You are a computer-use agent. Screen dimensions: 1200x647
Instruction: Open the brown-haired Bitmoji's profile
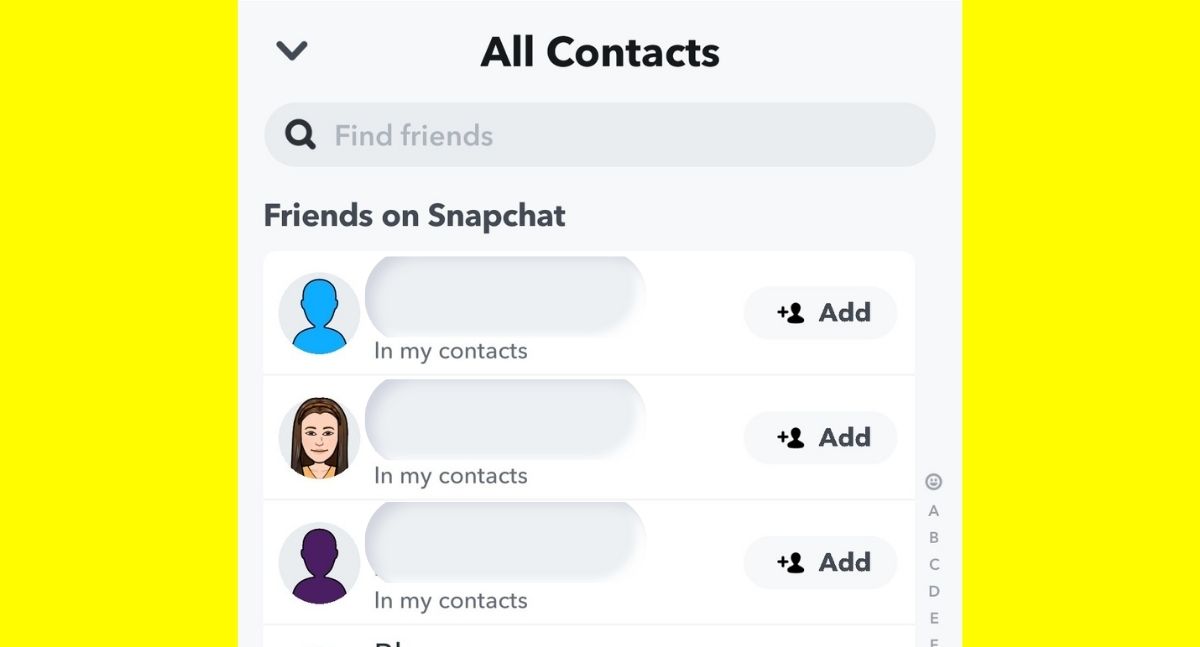coord(319,438)
